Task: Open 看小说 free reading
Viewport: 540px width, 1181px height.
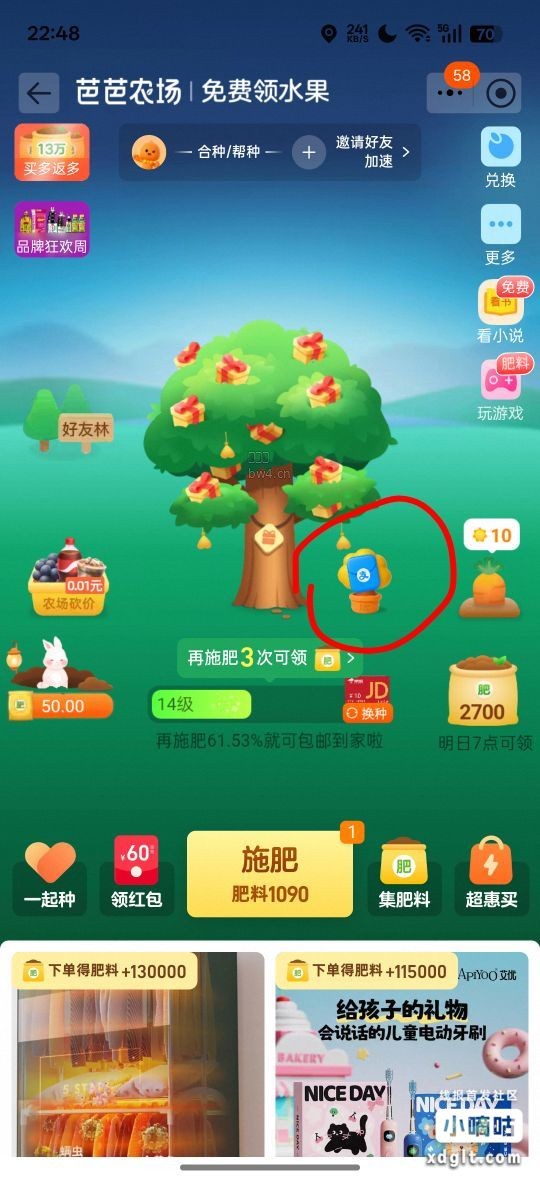Action: (x=502, y=310)
